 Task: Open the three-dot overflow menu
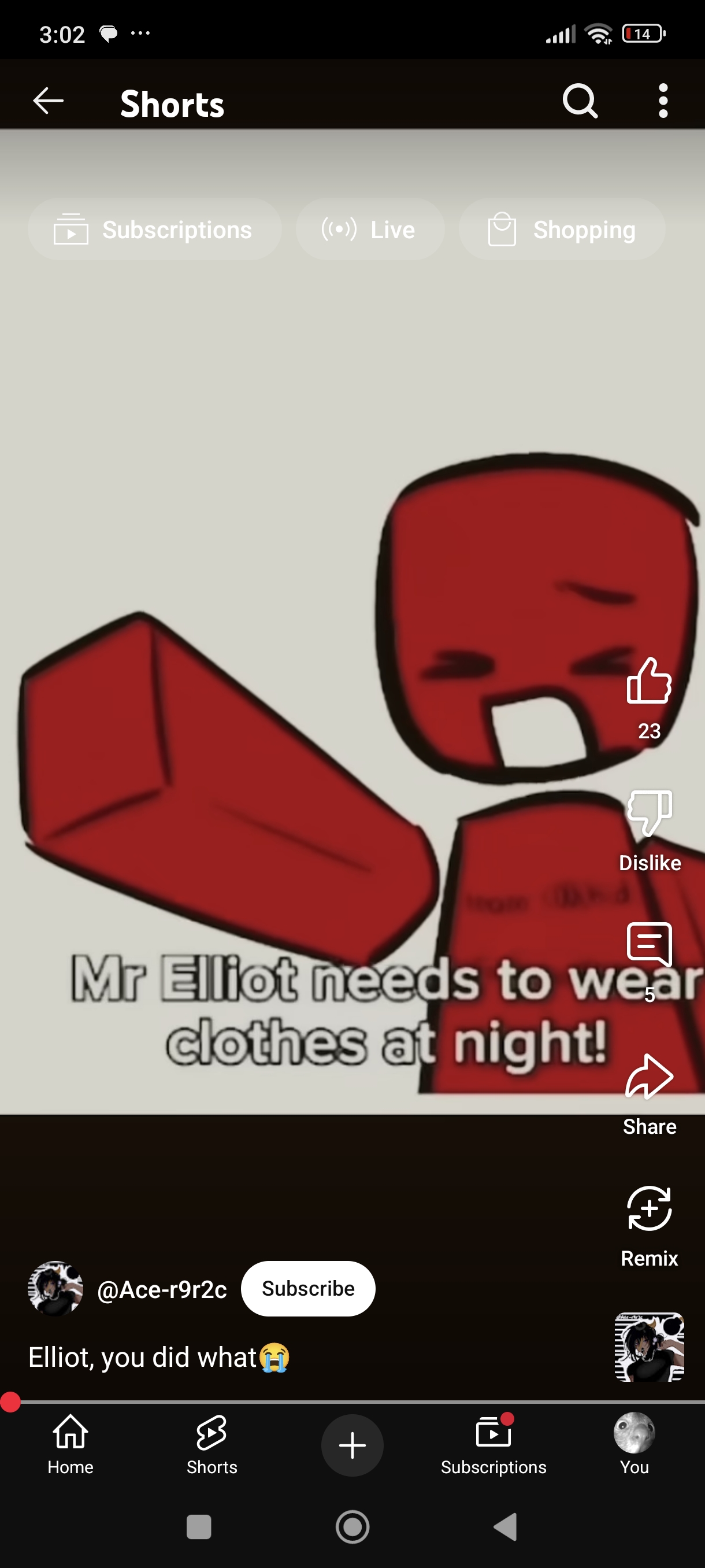click(663, 101)
